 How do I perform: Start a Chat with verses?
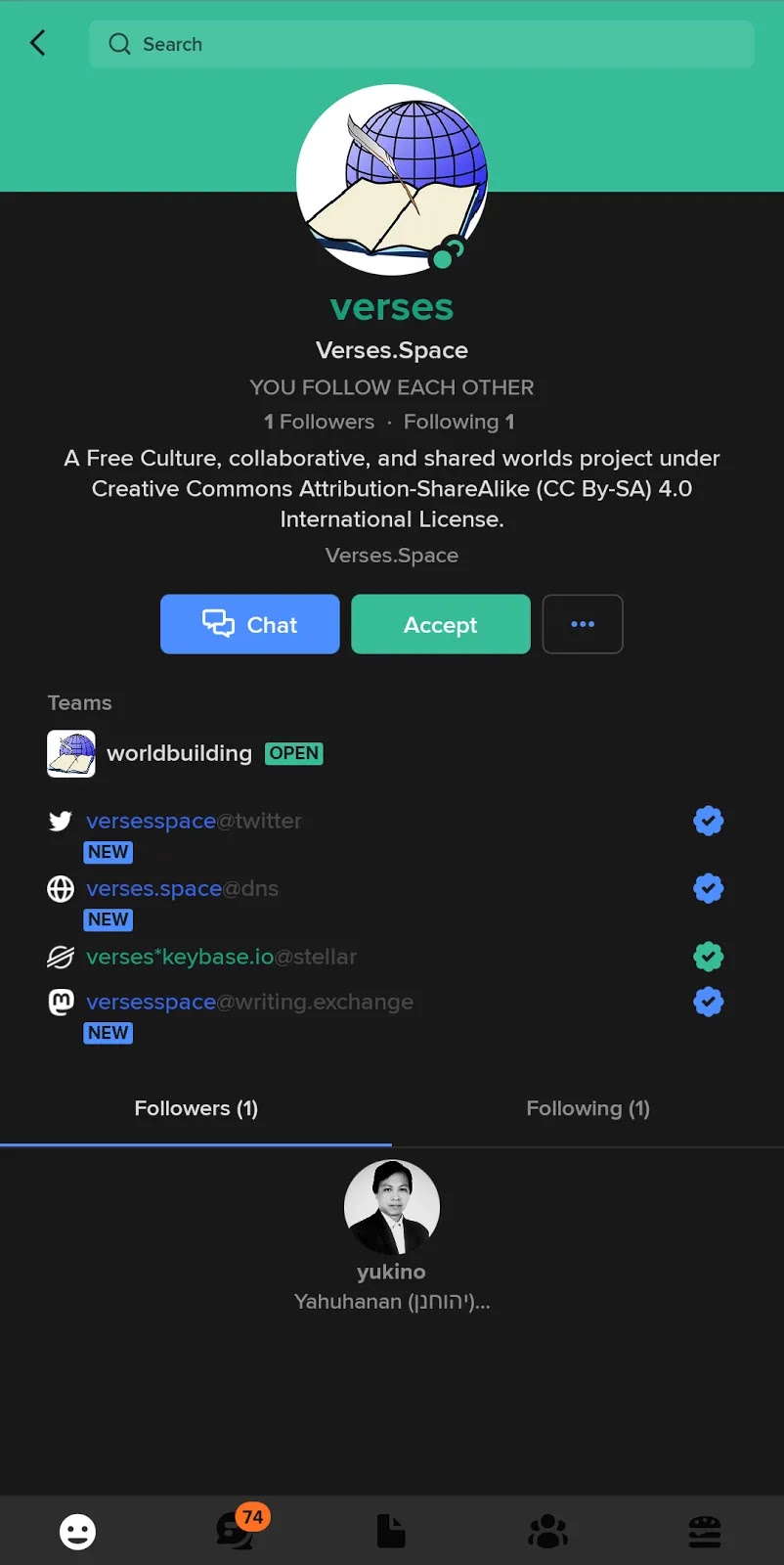click(250, 624)
